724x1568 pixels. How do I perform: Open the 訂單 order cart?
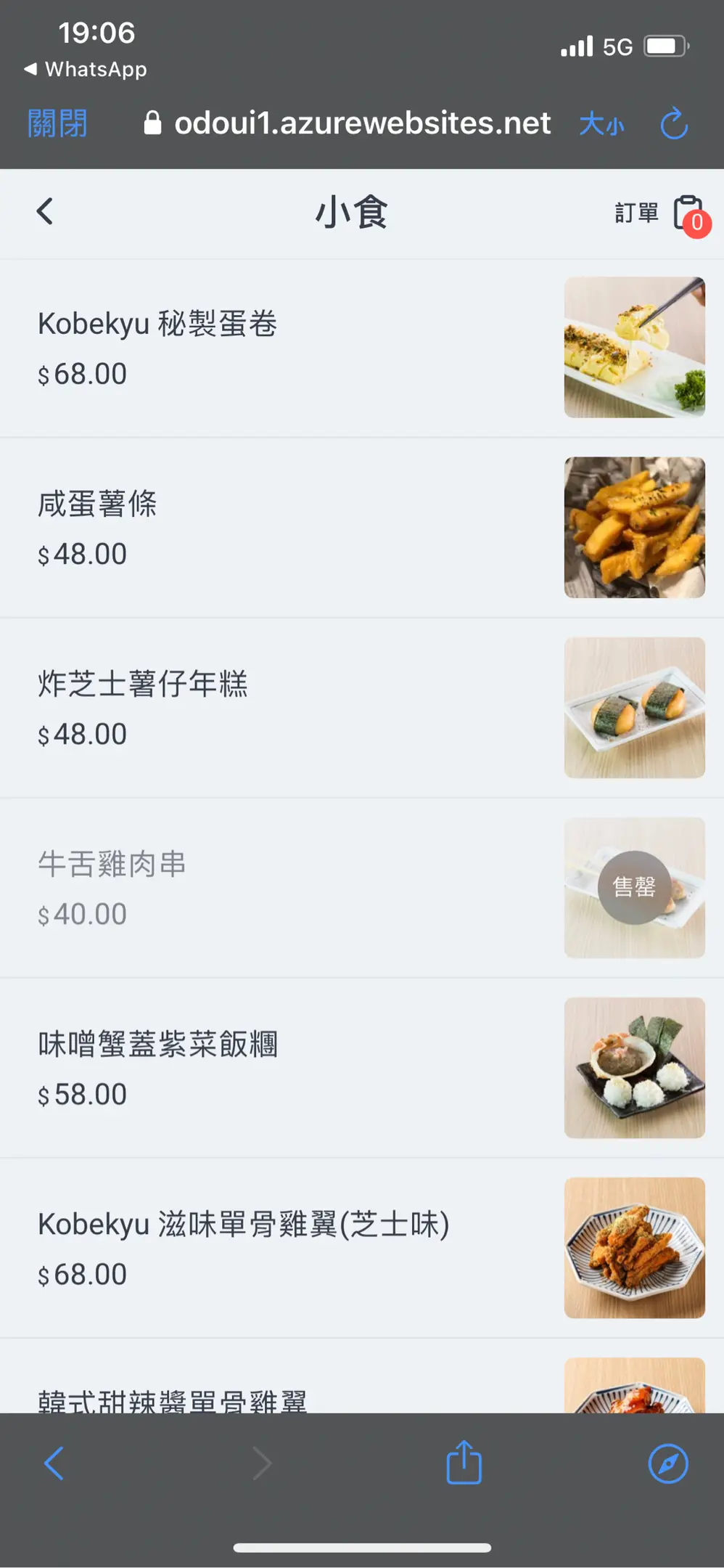pyautogui.click(x=660, y=213)
